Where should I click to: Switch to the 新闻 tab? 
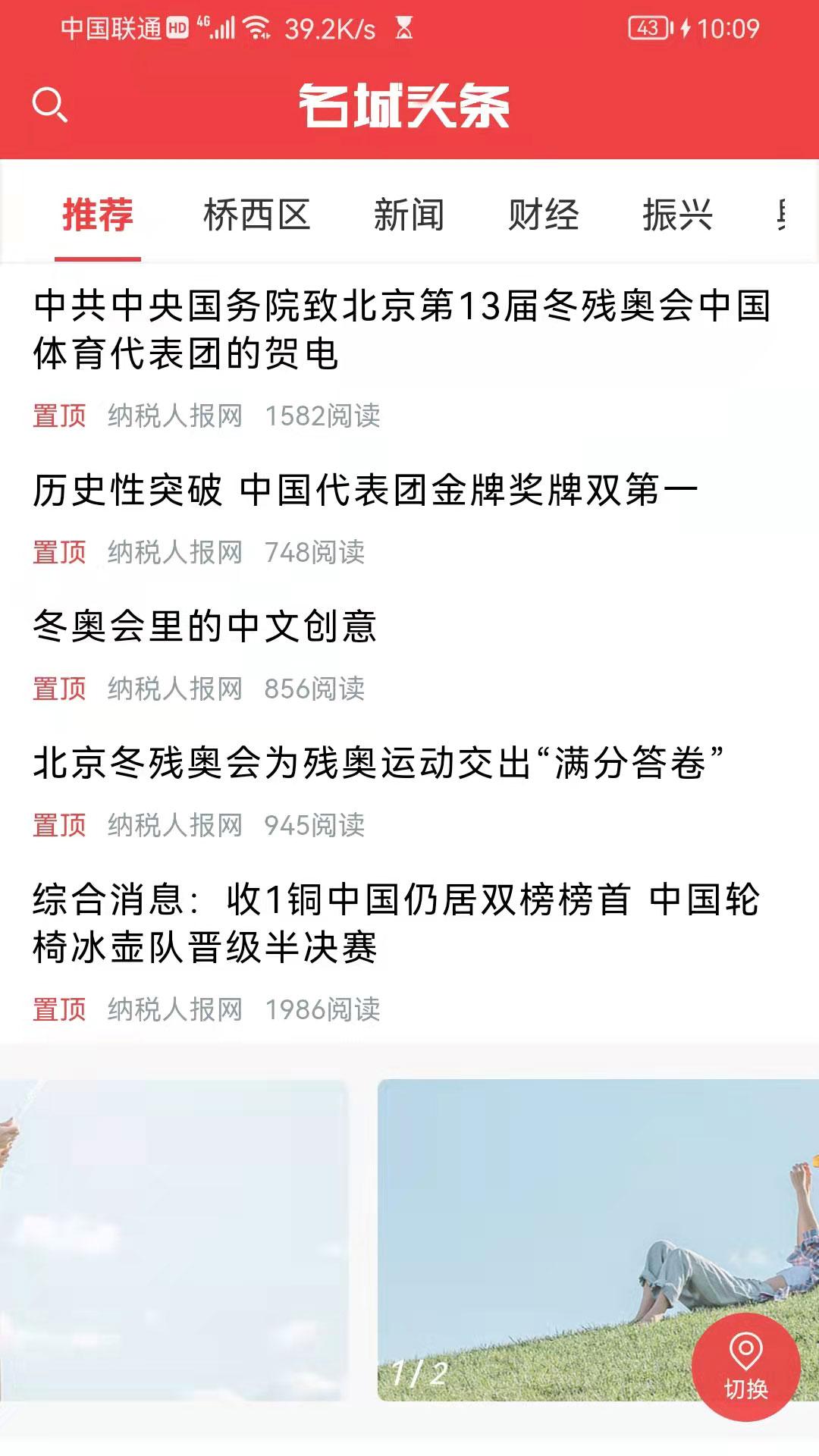pos(409,215)
